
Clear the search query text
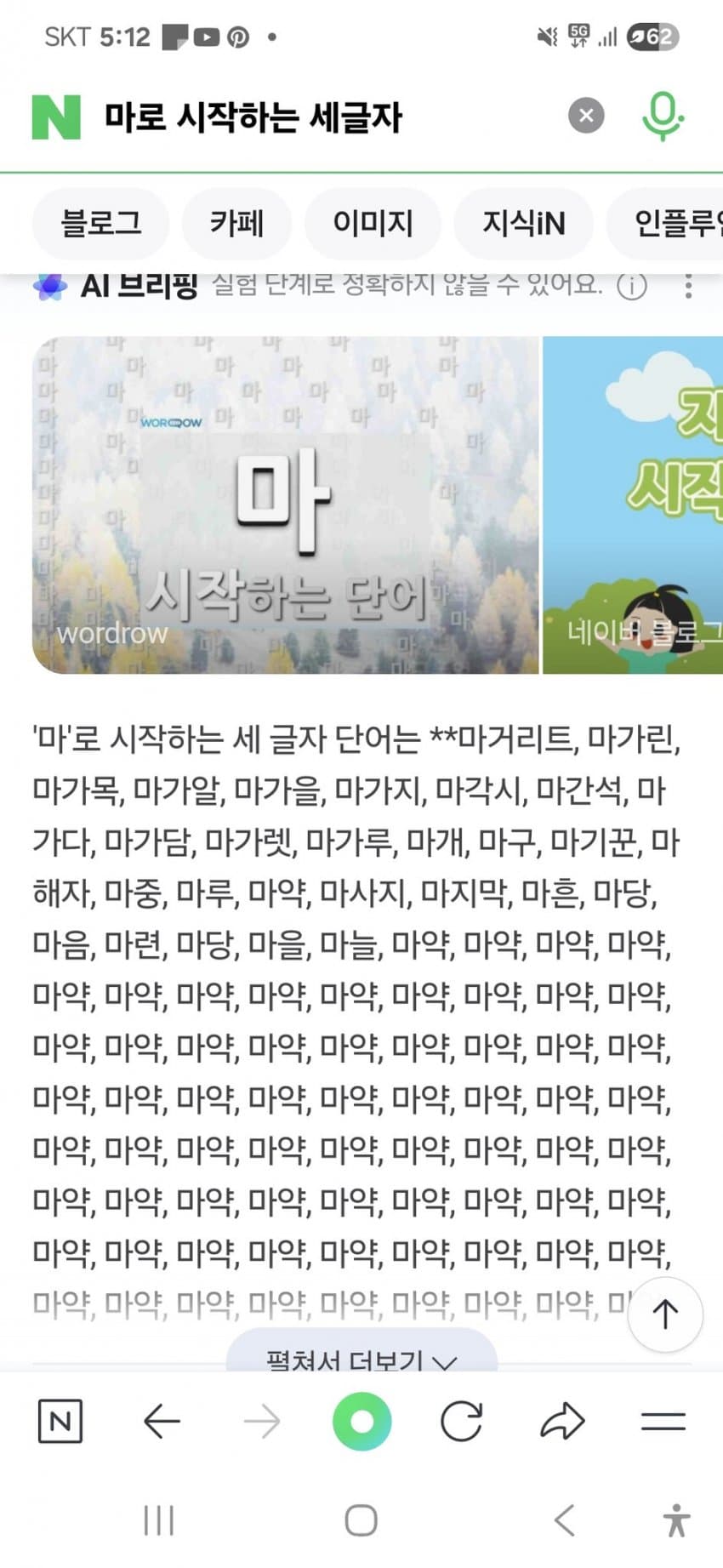(x=586, y=116)
